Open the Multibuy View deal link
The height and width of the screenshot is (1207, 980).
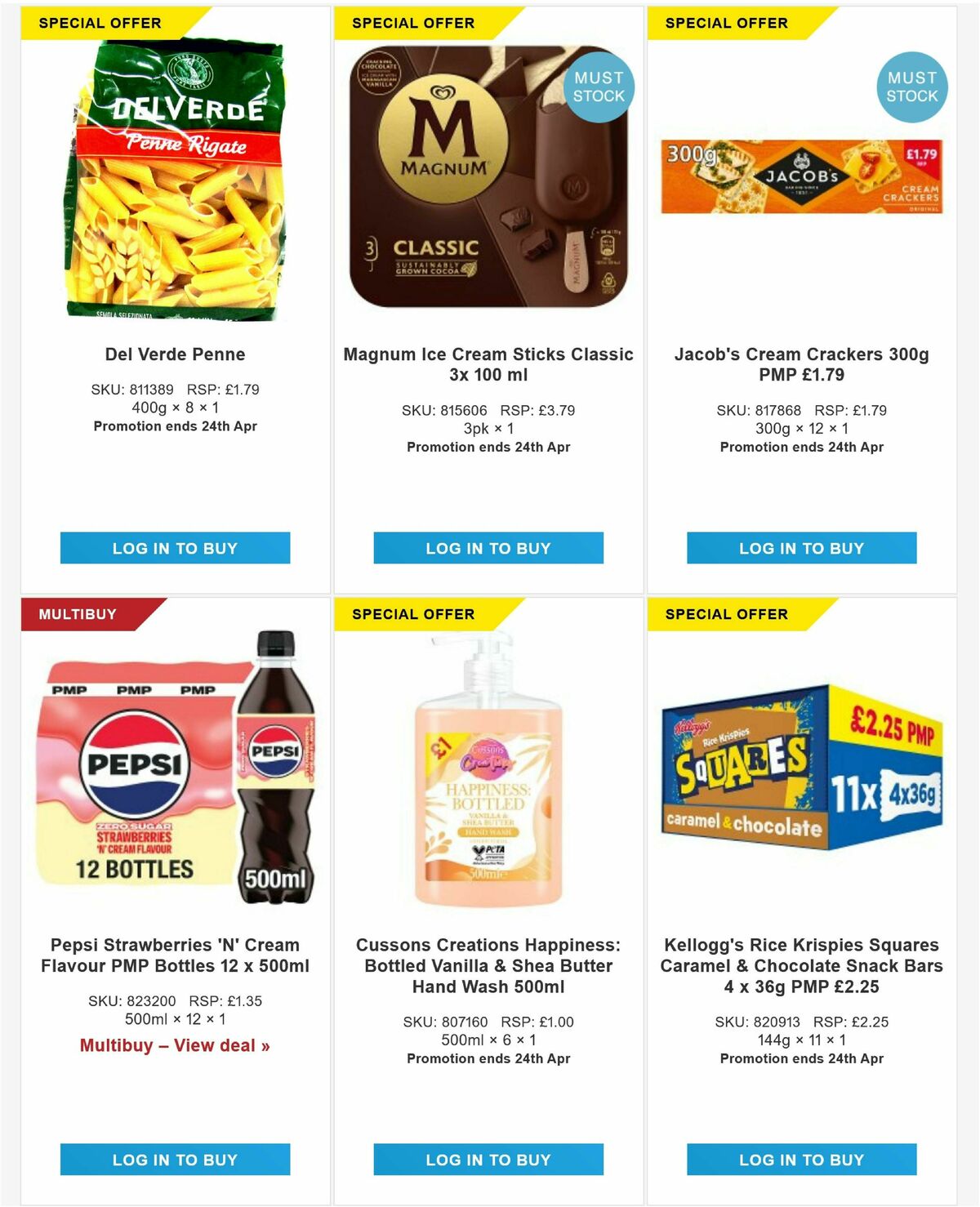174,1044
